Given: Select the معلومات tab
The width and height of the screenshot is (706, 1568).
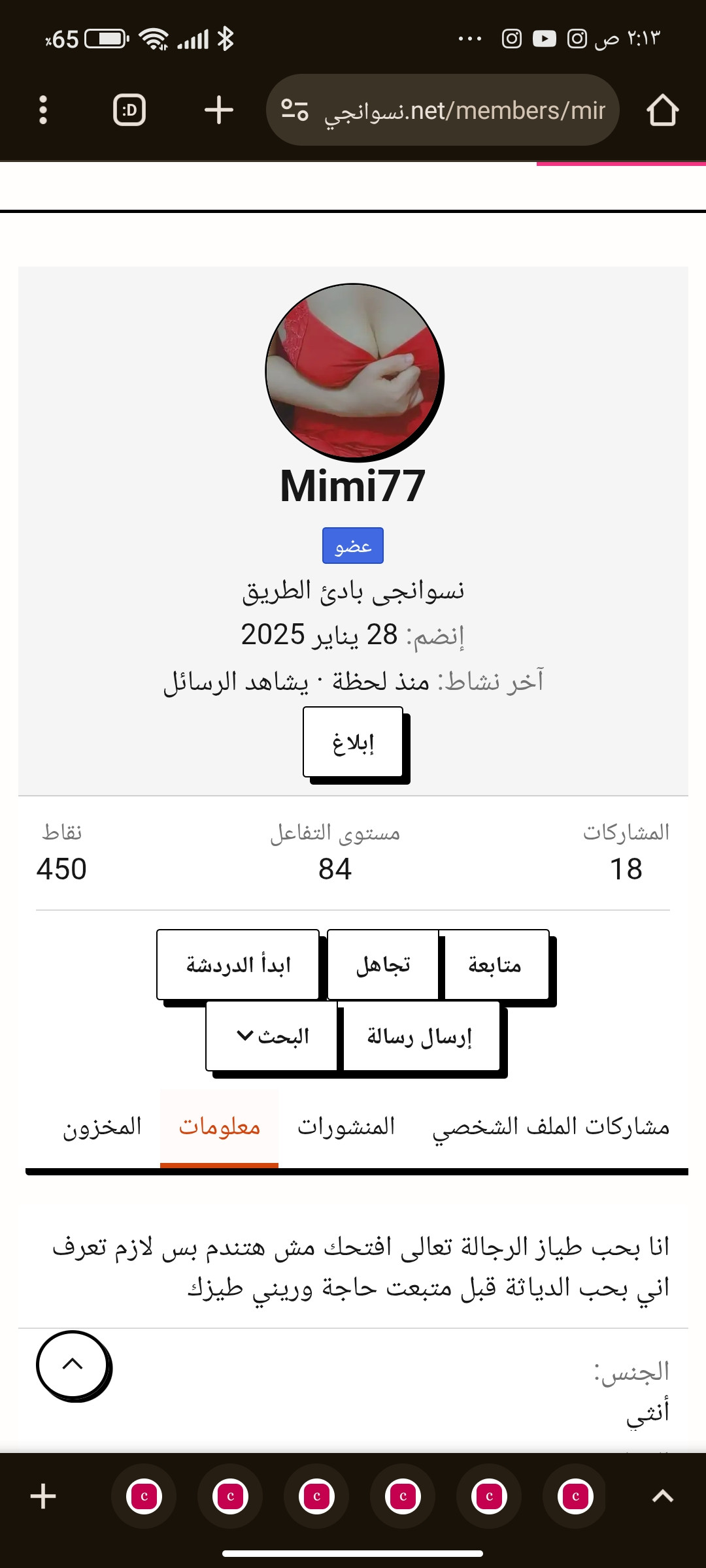Looking at the screenshot, I should (x=220, y=1126).
